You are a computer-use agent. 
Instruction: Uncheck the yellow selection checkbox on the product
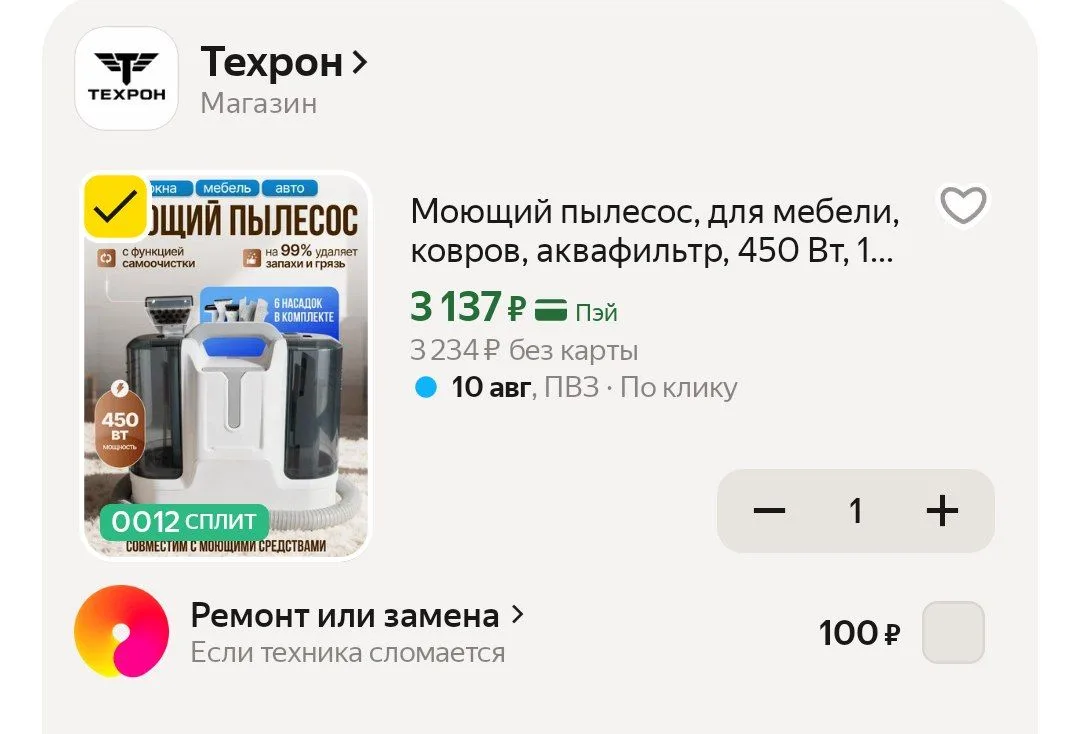116,207
